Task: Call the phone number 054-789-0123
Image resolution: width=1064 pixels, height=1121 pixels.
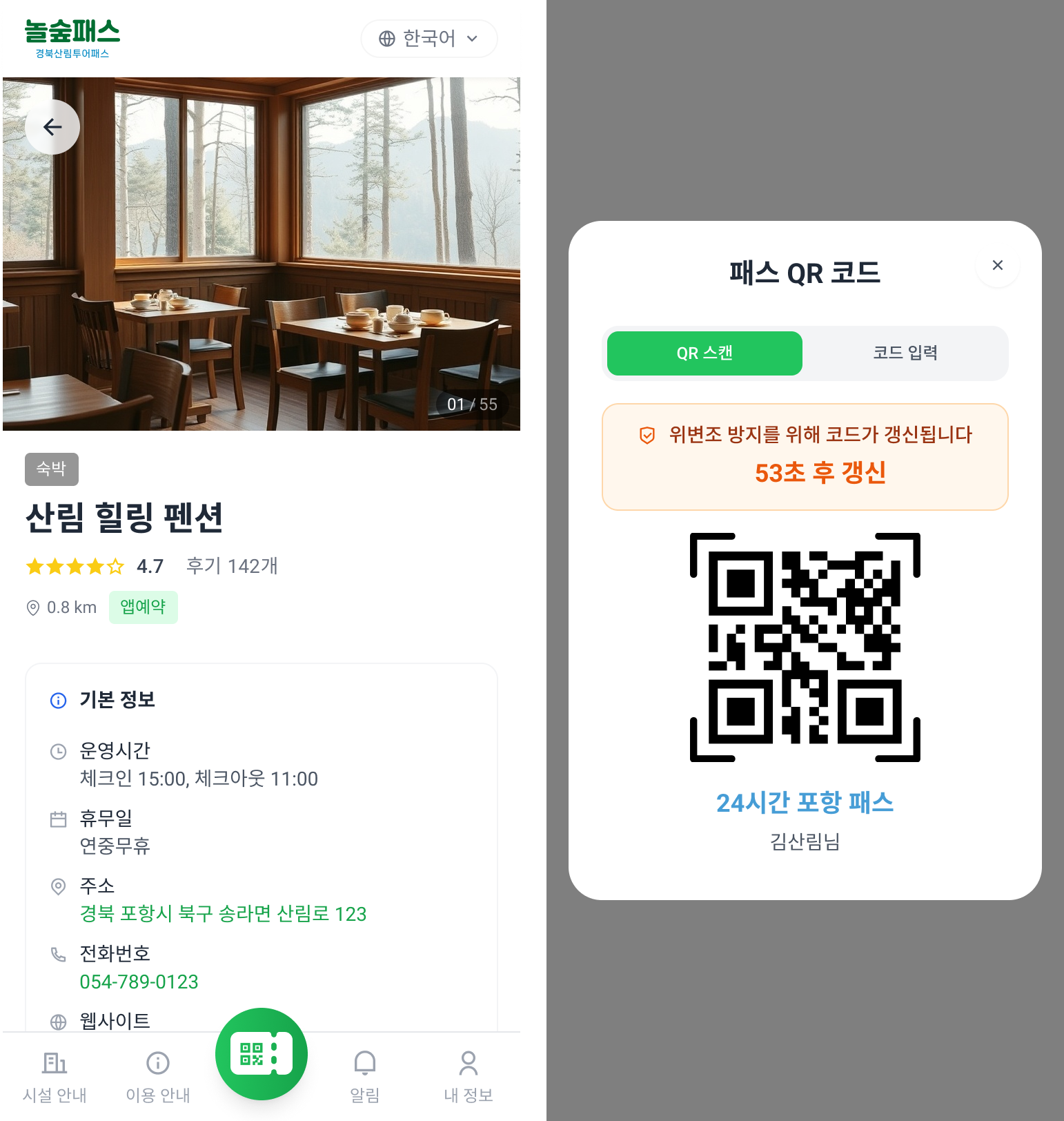Action: 139,982
